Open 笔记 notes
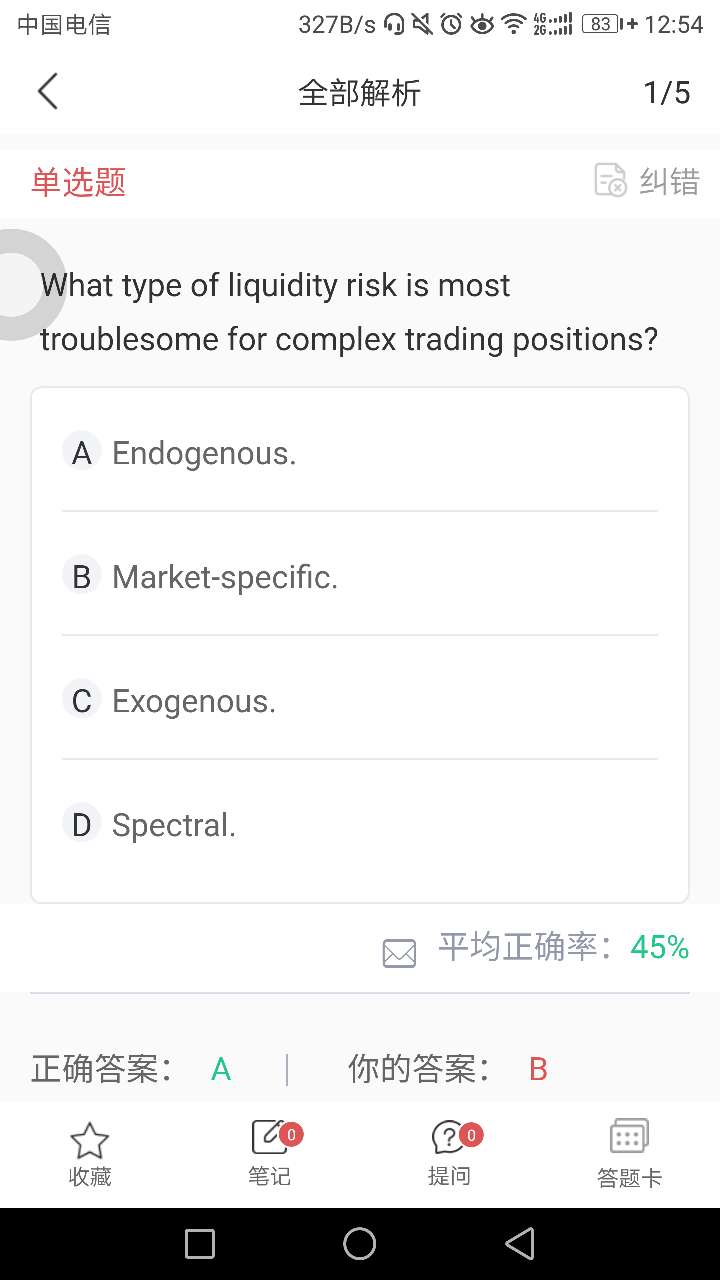Viewport: 720px width, 1280px height. click(270, 1154)
